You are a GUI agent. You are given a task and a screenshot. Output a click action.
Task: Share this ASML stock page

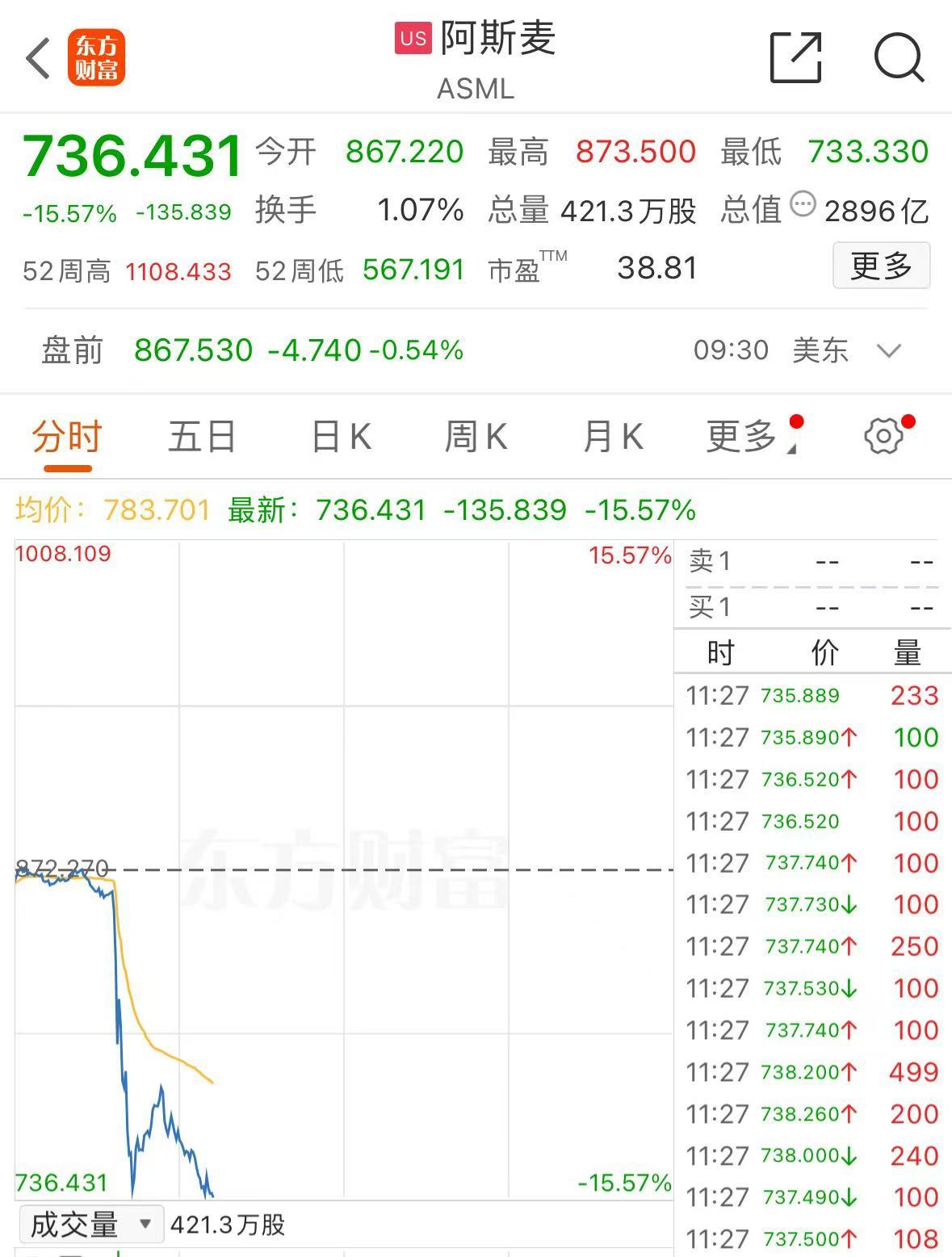pos(795,58)
